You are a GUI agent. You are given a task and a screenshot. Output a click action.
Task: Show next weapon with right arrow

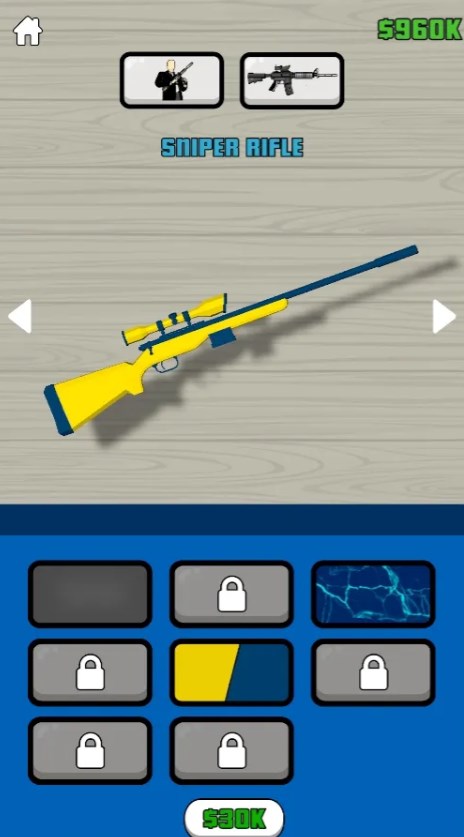(444, 316)
